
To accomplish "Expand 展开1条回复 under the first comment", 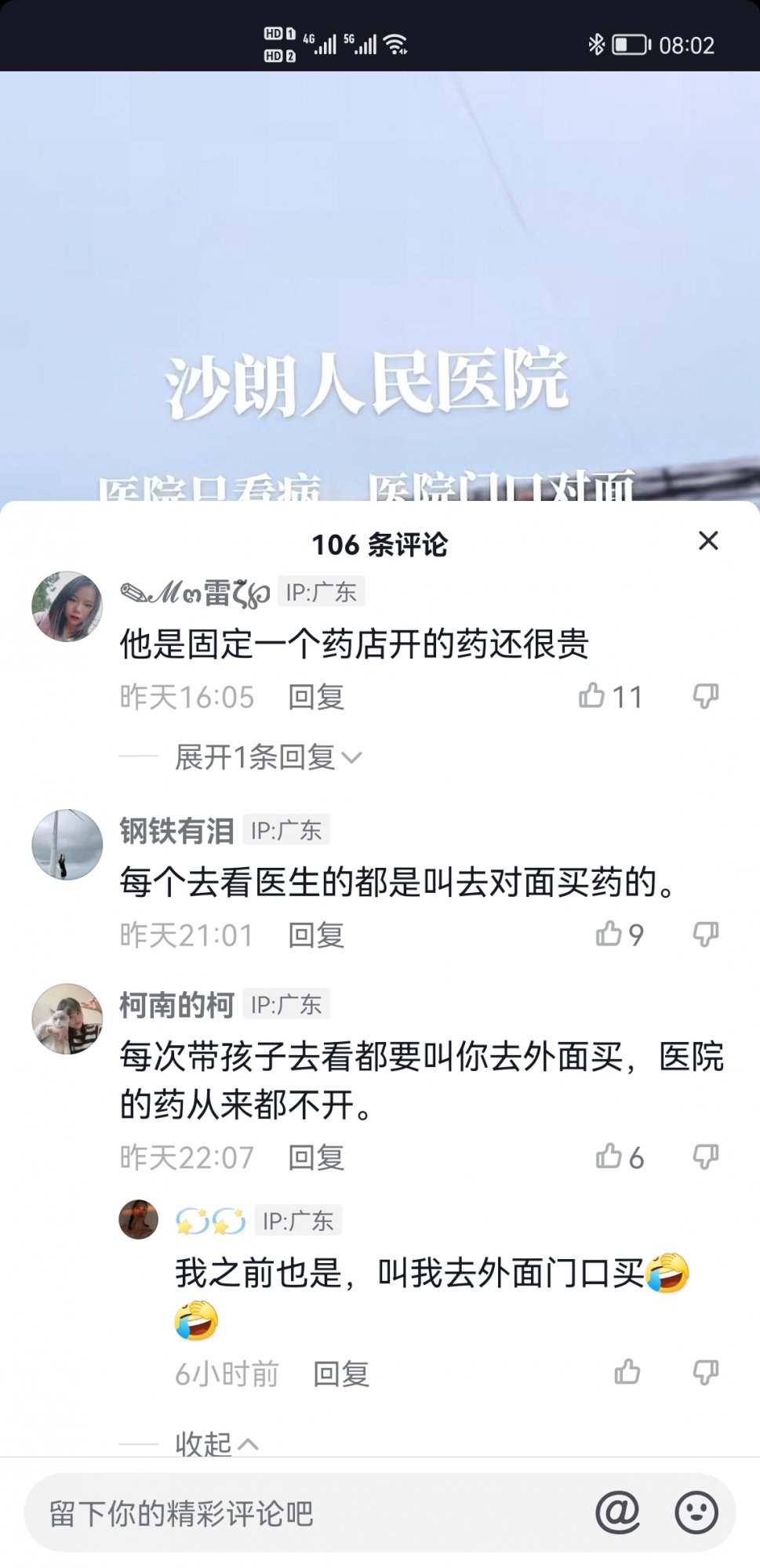I will point(267,757).
